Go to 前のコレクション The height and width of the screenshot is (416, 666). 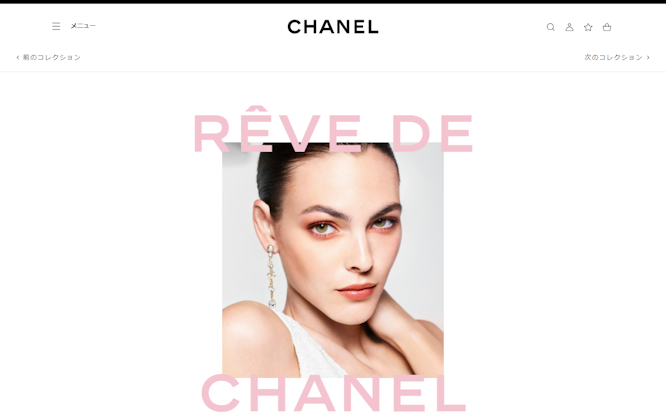pyautogui.click(x=49, y=57)
